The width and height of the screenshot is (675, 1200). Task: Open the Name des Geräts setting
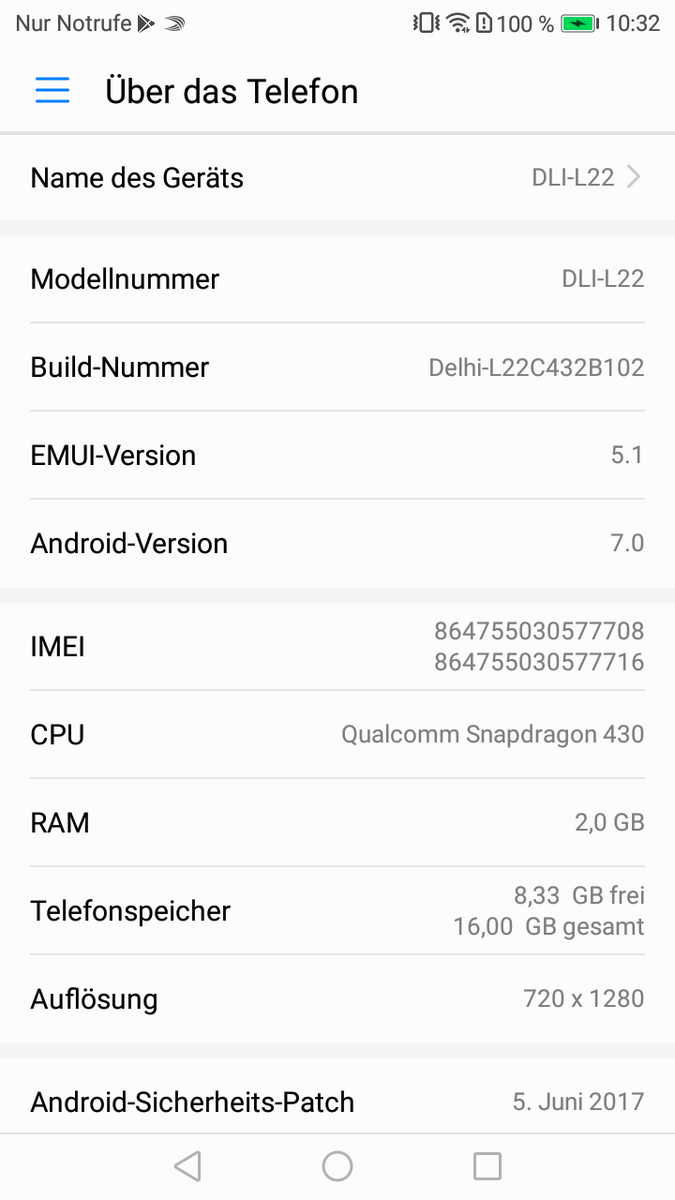(337, 178)
